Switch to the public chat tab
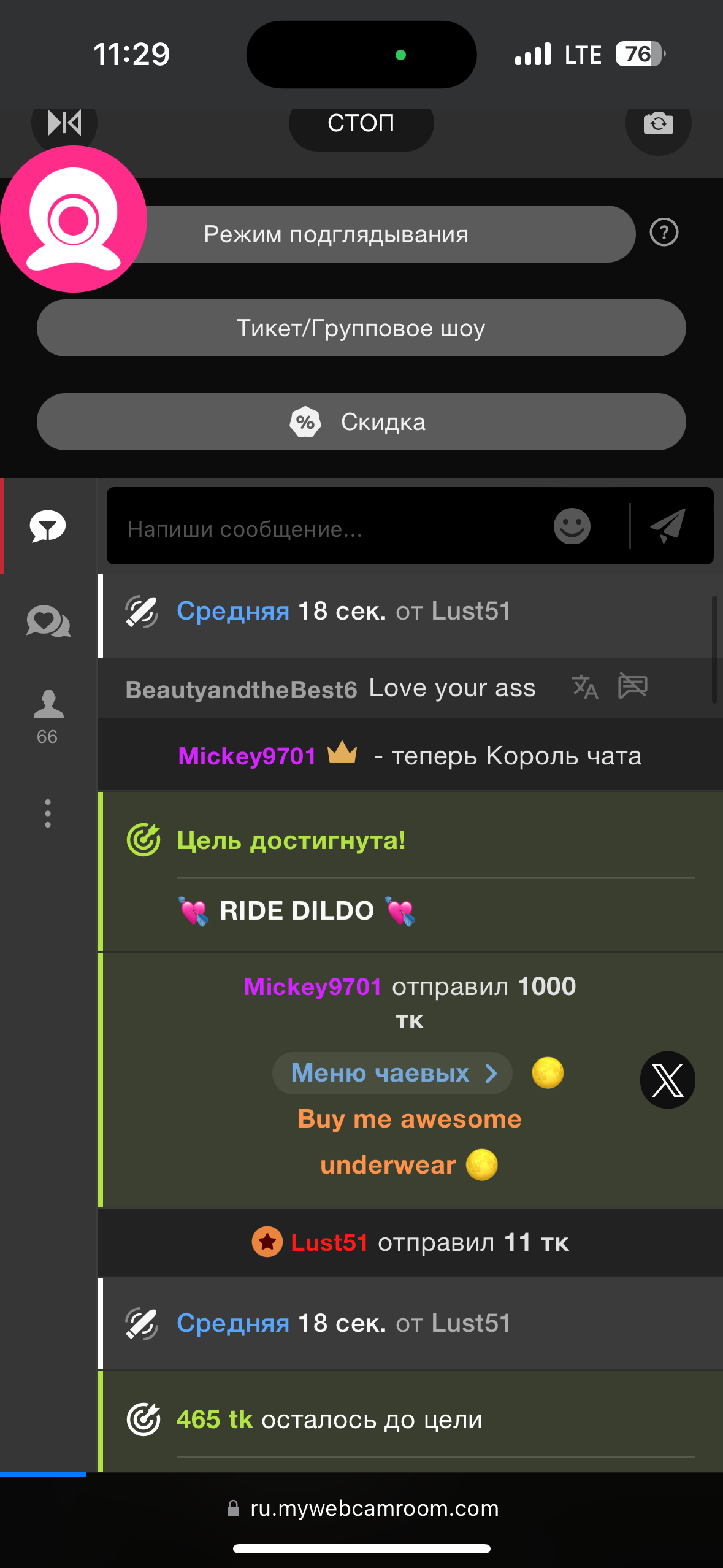Viewport: 723px width, 1568px height. (48, 526)
